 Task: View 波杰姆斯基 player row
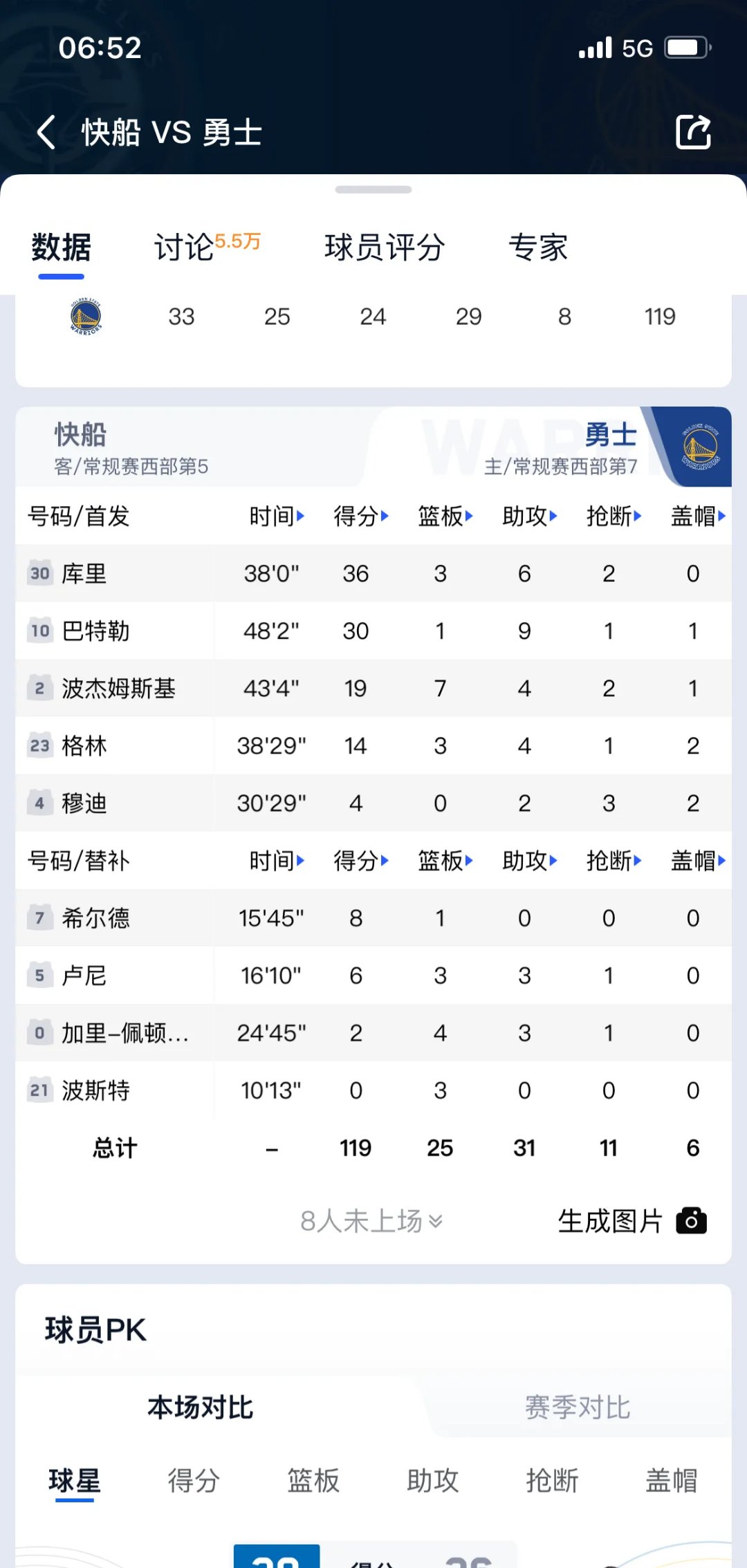tap(118, 689)
